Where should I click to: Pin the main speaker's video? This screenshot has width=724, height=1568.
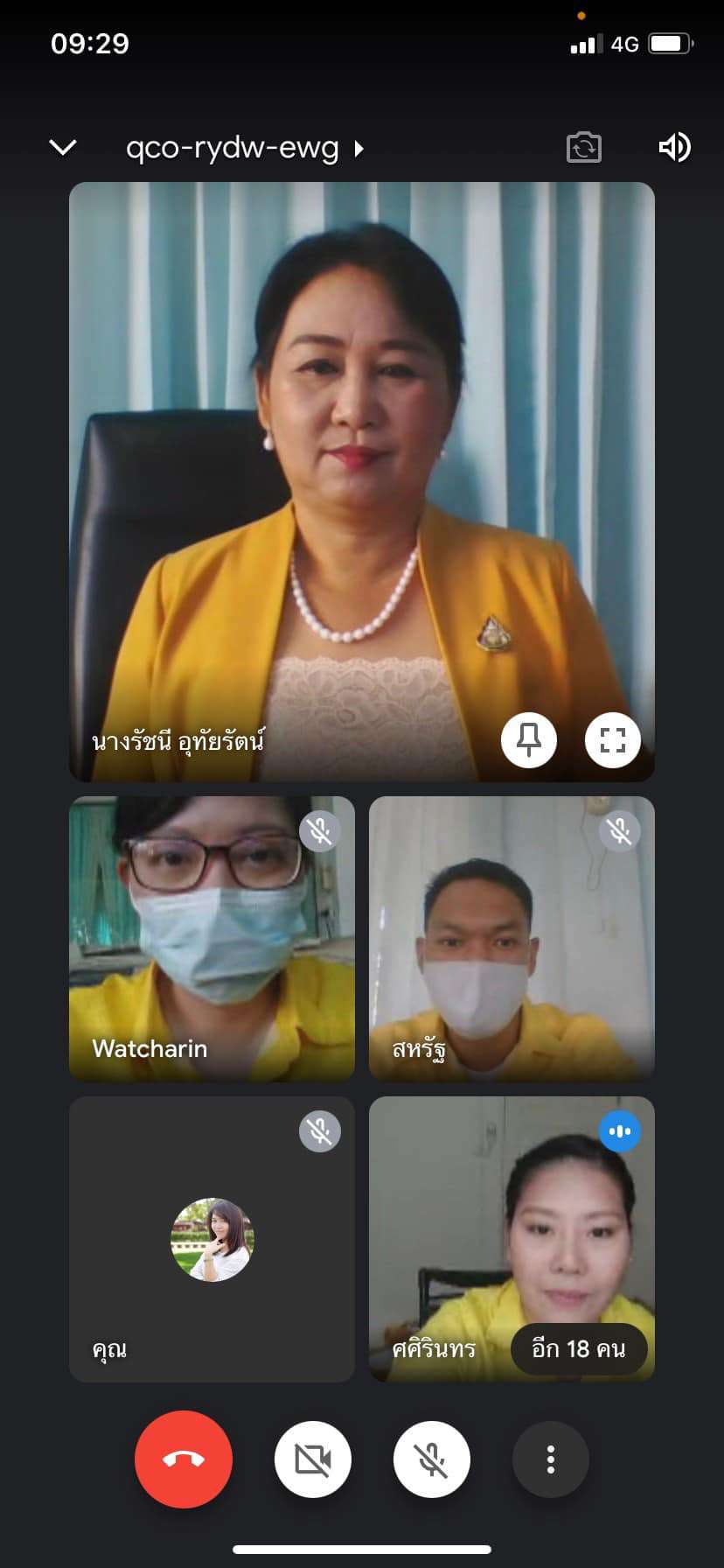(x=528, y=740)
